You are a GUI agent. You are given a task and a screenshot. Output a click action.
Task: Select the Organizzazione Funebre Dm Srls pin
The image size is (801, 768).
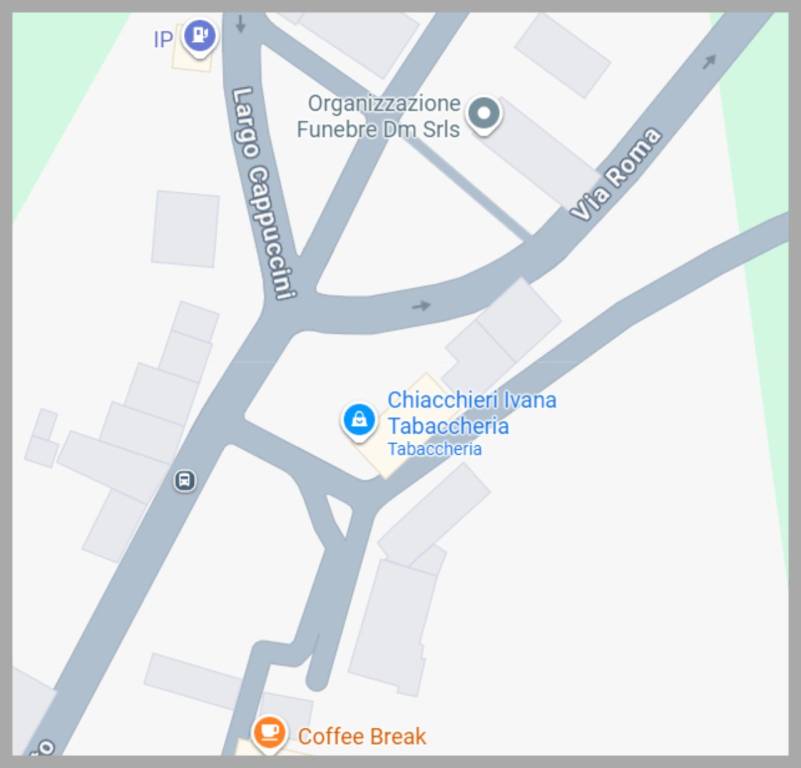coord(484,115)
